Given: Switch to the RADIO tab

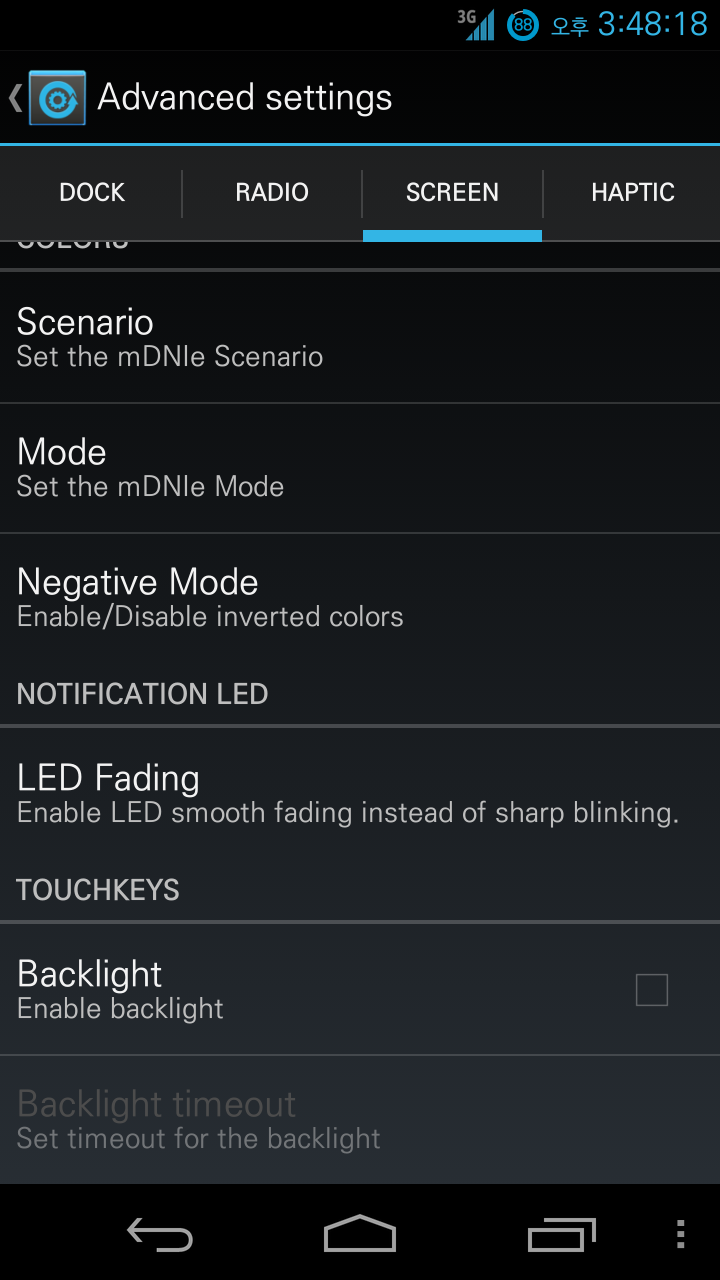Looking at the screenshot, I should click(x=272, y=192).
